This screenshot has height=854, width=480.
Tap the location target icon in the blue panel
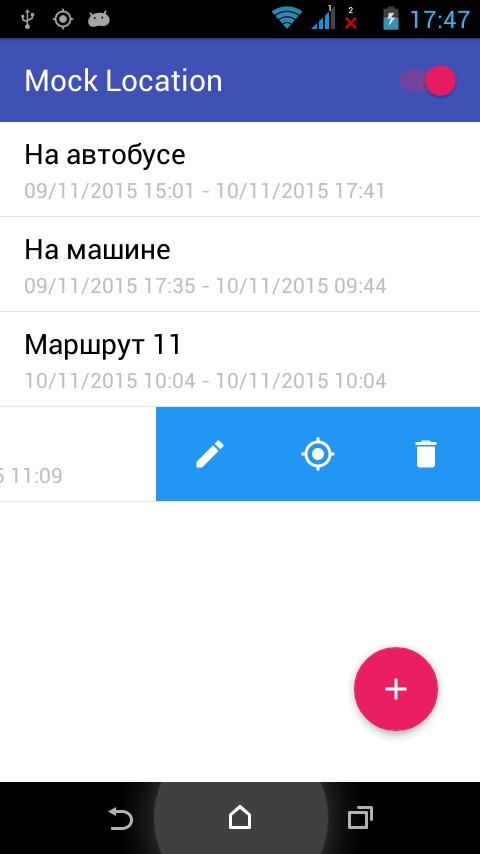318,454
